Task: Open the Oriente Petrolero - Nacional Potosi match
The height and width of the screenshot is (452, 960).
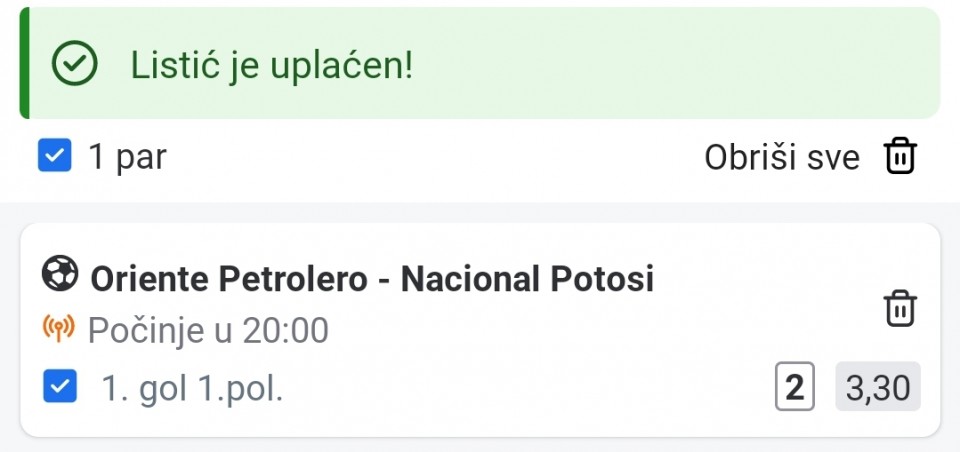Action: pos(372,279)
